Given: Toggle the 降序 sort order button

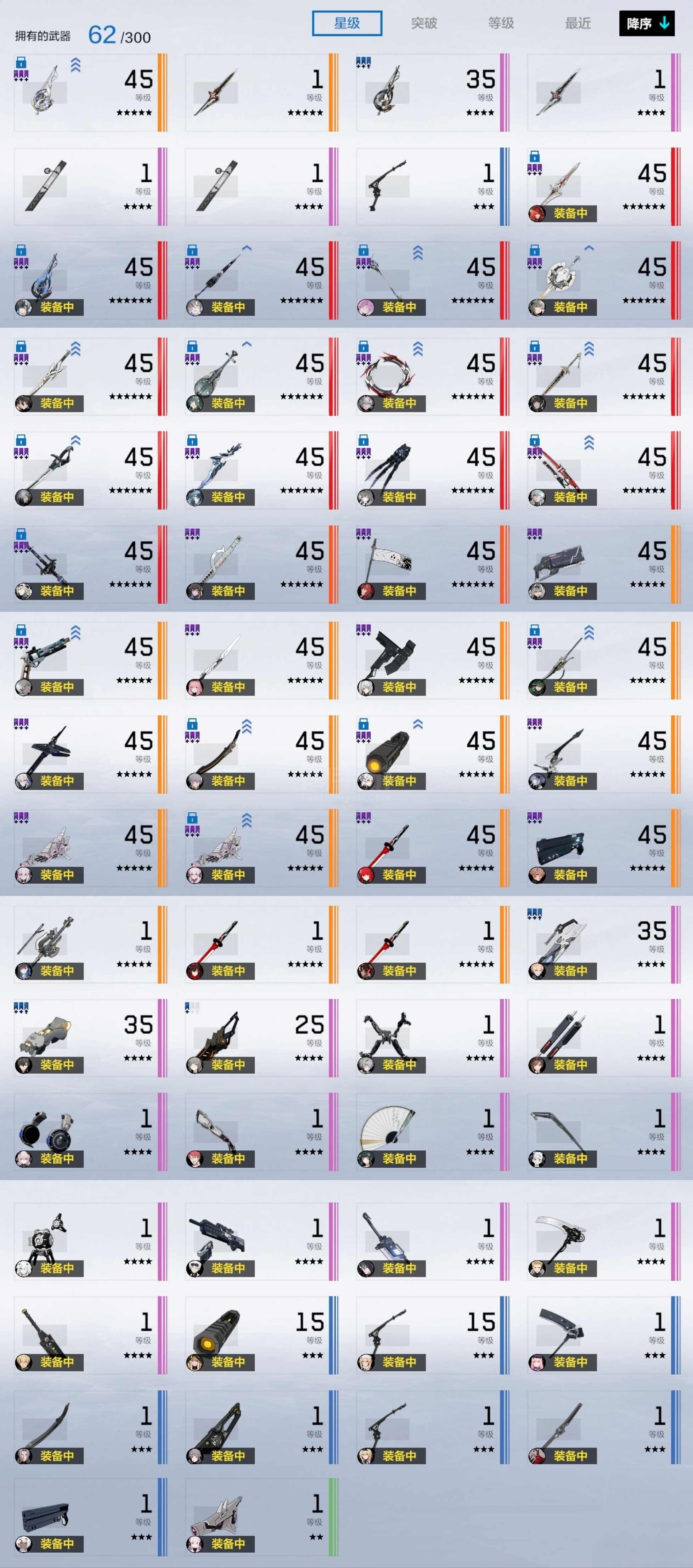Looking at the screenshot, I should click(647, 23).
